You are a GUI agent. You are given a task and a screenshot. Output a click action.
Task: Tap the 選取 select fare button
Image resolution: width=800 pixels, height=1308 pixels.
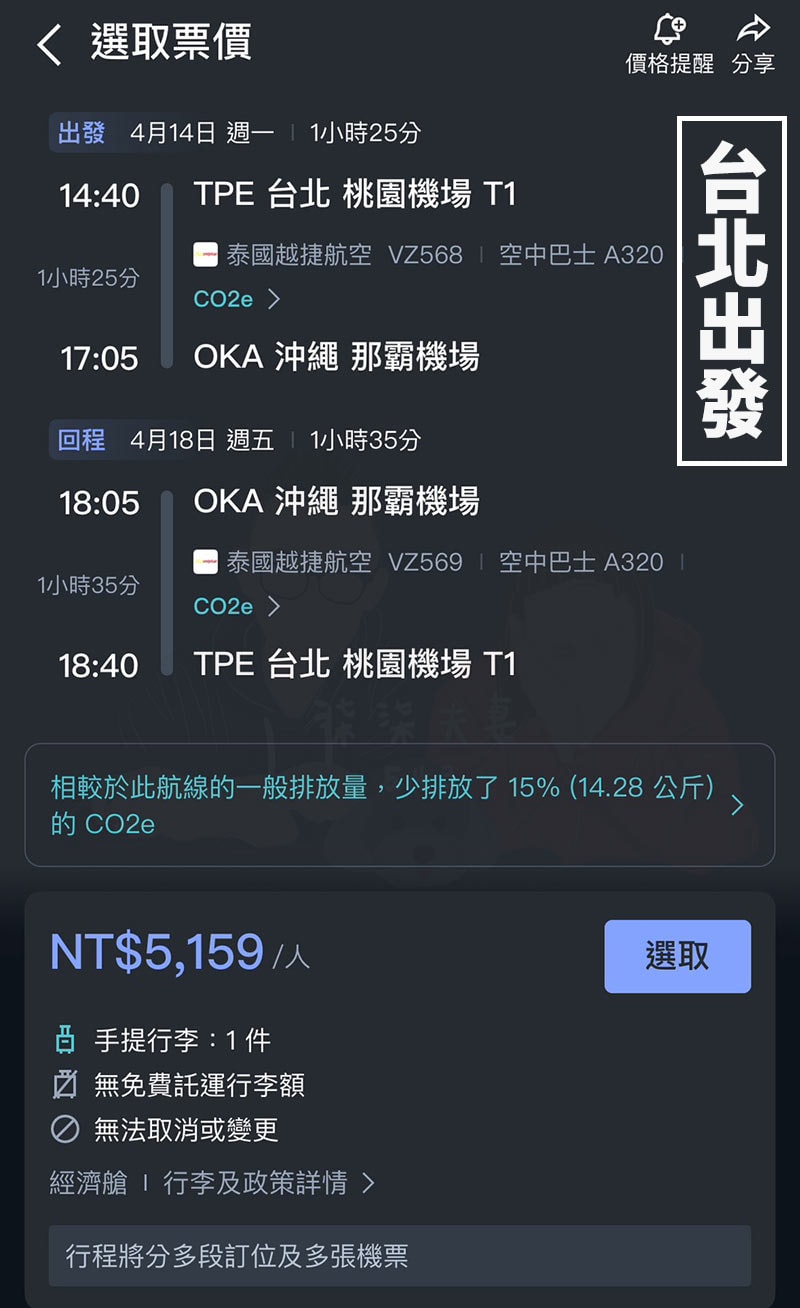[678, 956]
